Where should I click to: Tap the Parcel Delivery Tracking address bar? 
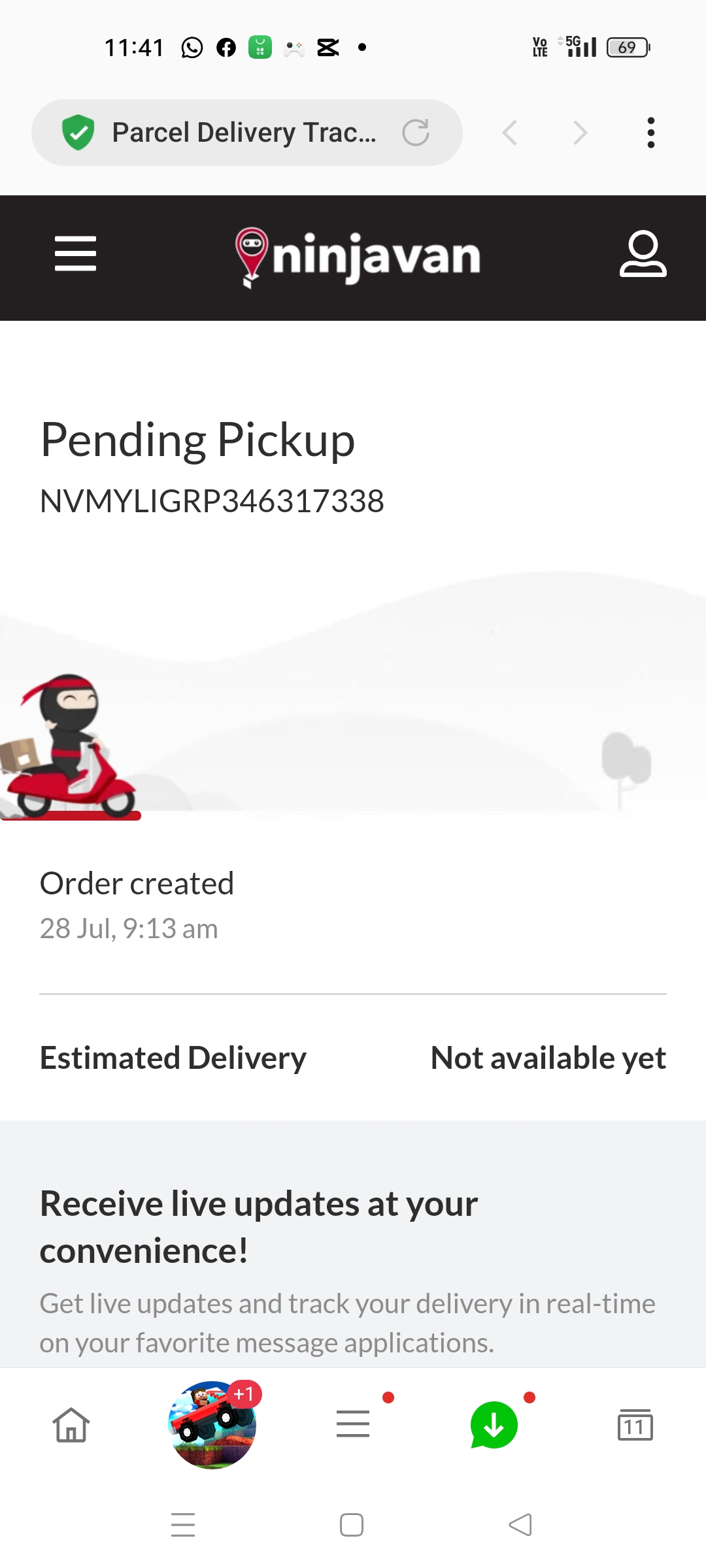pyautogui.click(x=246, y=133)
